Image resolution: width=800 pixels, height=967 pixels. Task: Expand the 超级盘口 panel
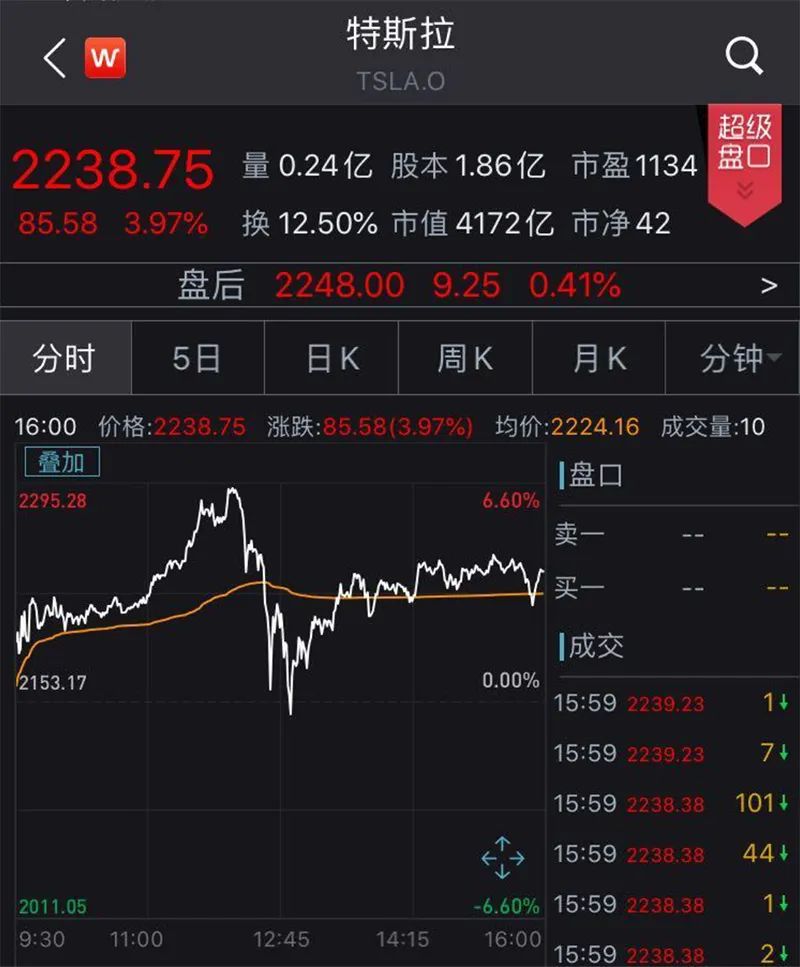744,157
